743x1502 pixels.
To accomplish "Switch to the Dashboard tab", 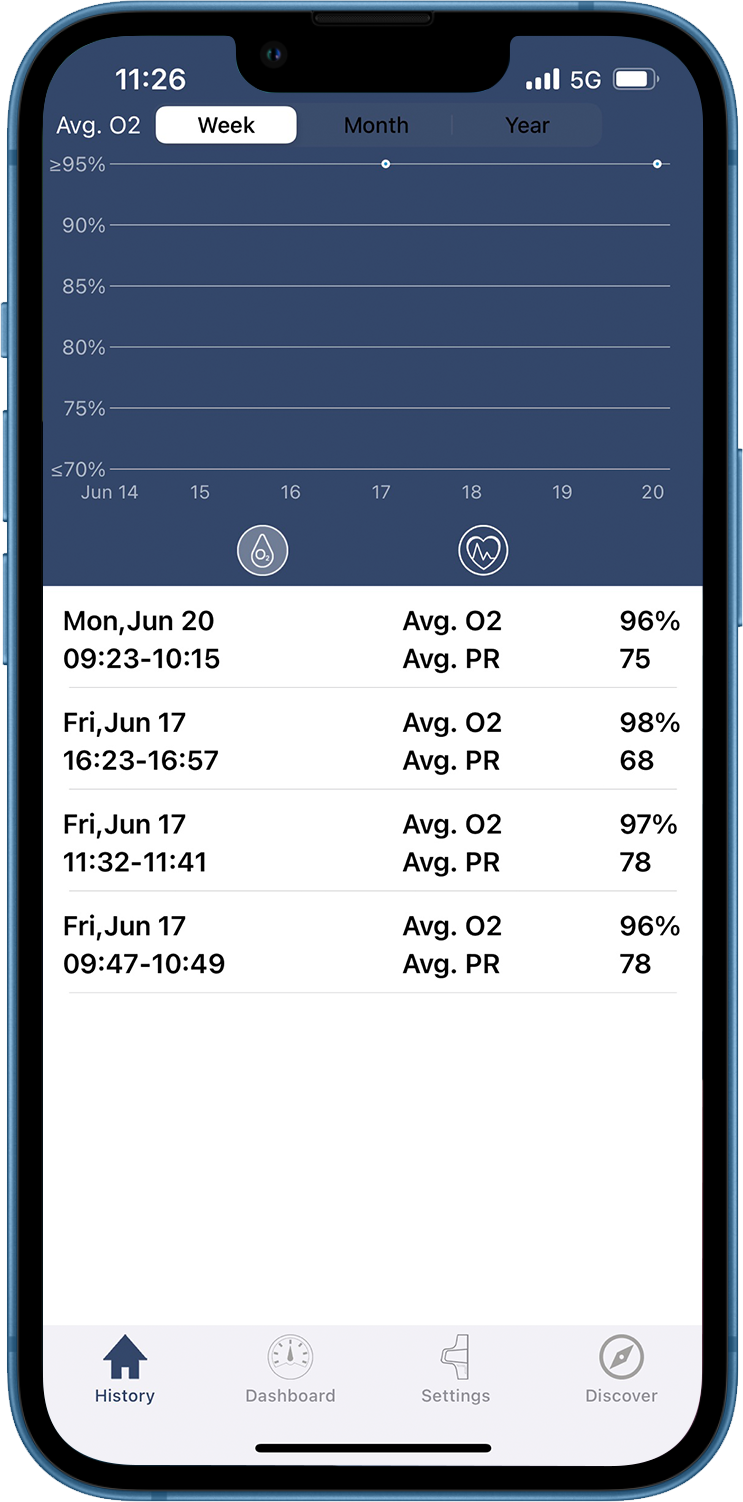I will 290,1370.
